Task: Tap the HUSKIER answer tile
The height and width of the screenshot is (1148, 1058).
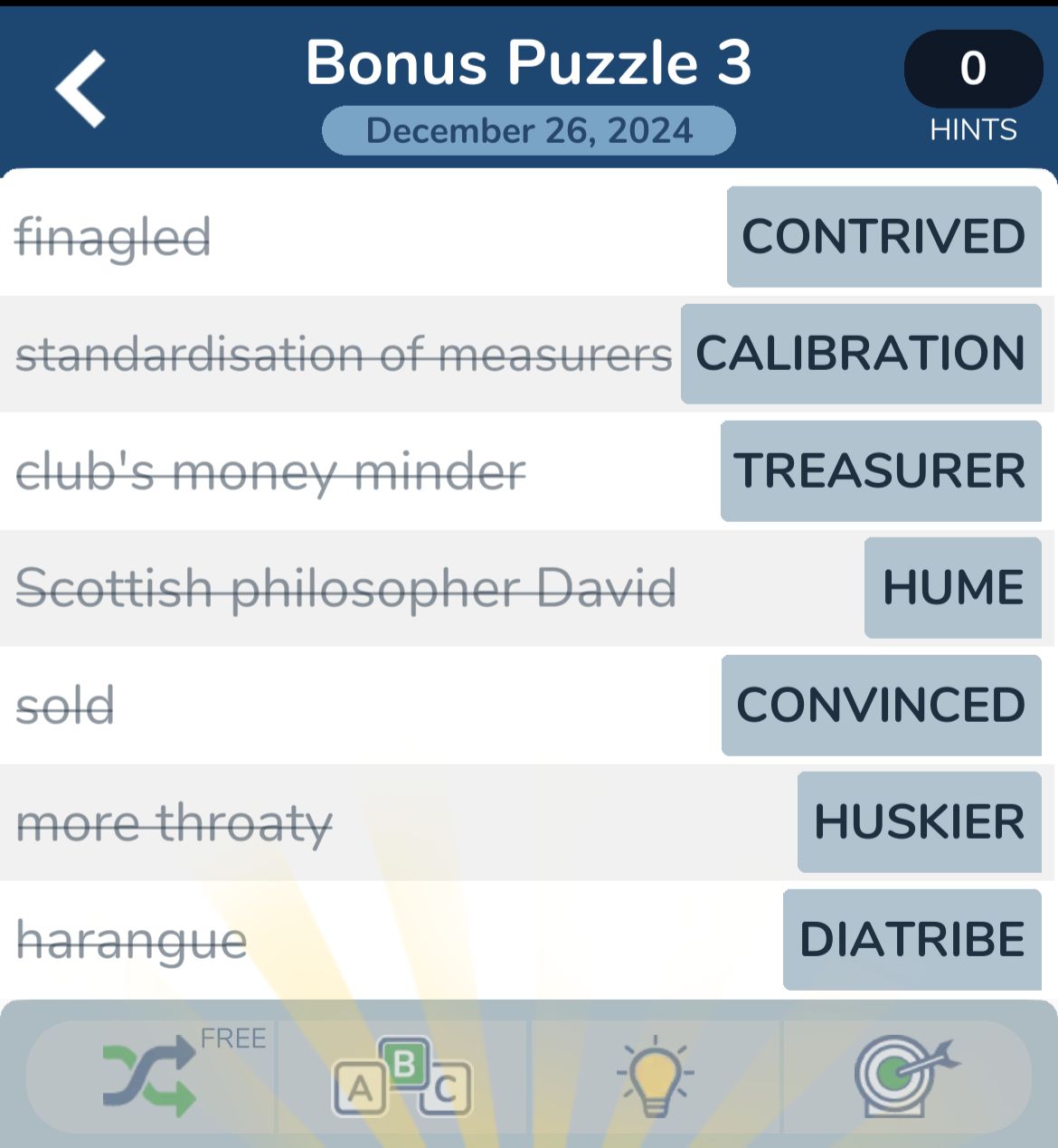Action: pos(919,822)
